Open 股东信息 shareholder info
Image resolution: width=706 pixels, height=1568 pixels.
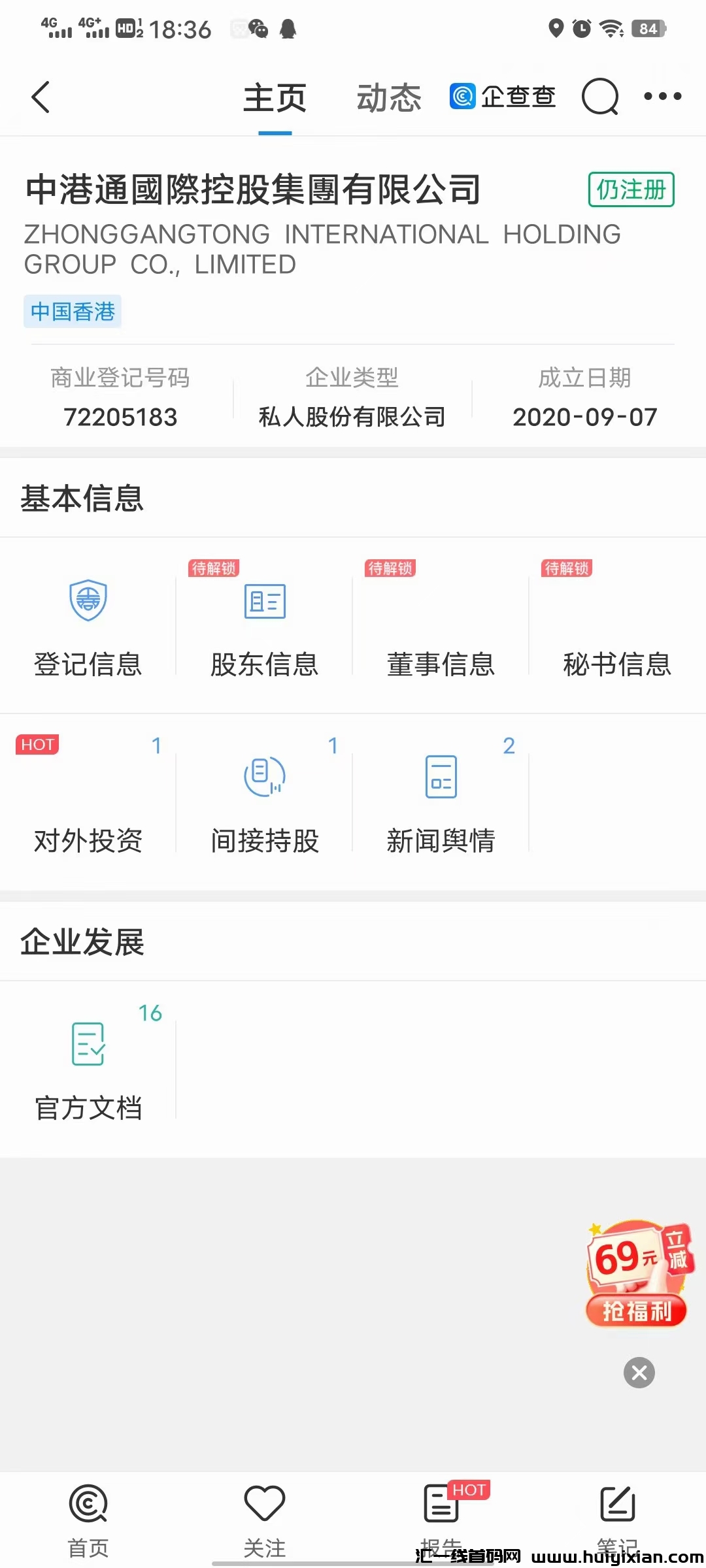coord(265,627)
